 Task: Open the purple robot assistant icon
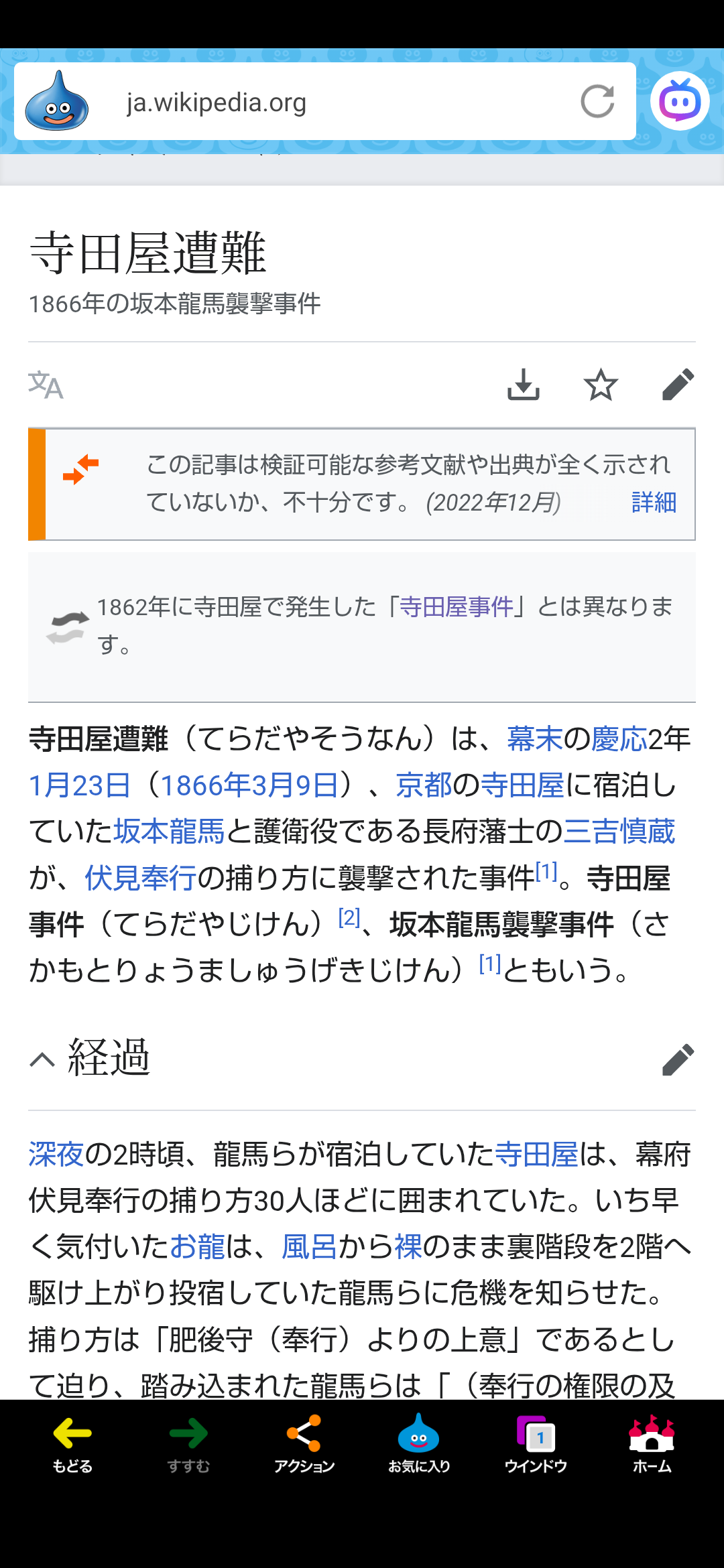pos(680,101)
